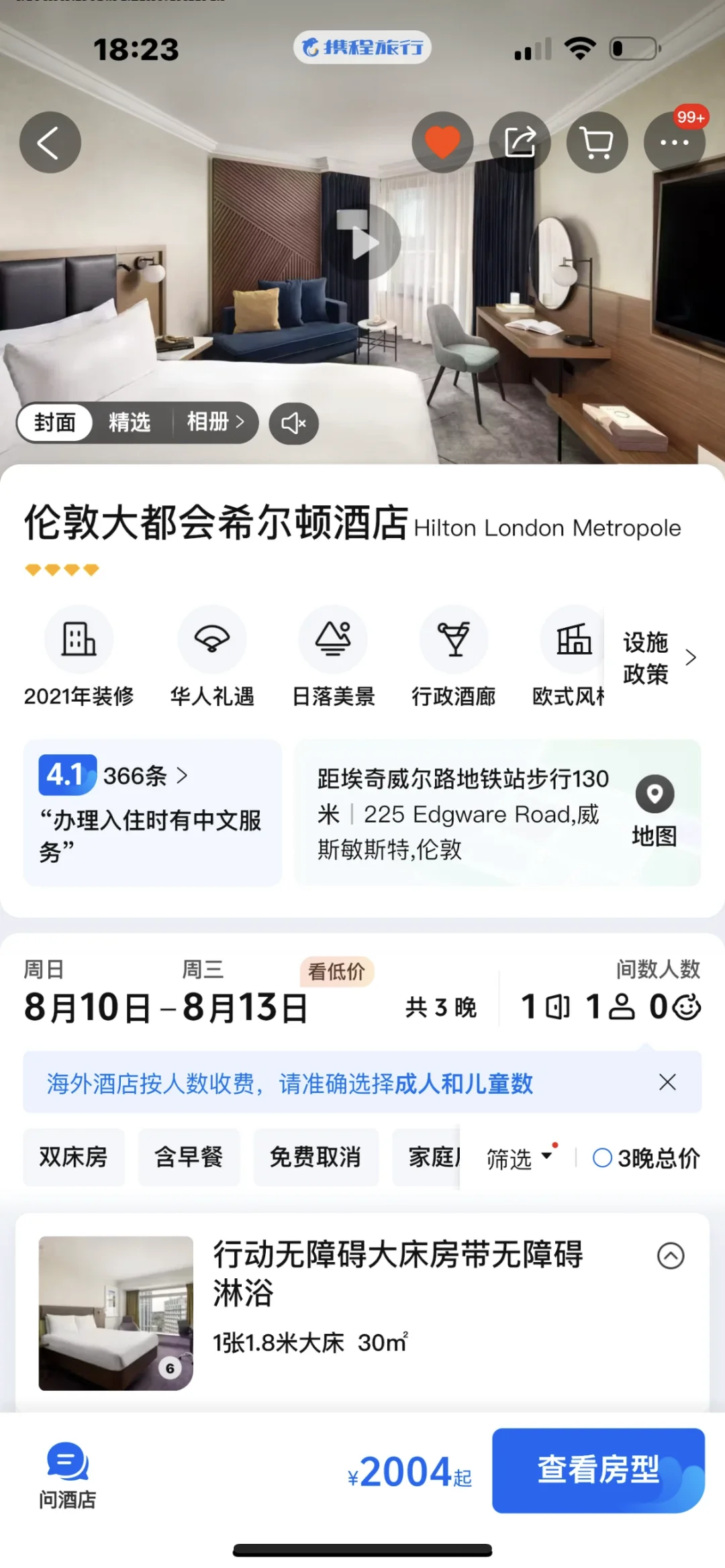Open the map via the location pin icon

[655, 795]
